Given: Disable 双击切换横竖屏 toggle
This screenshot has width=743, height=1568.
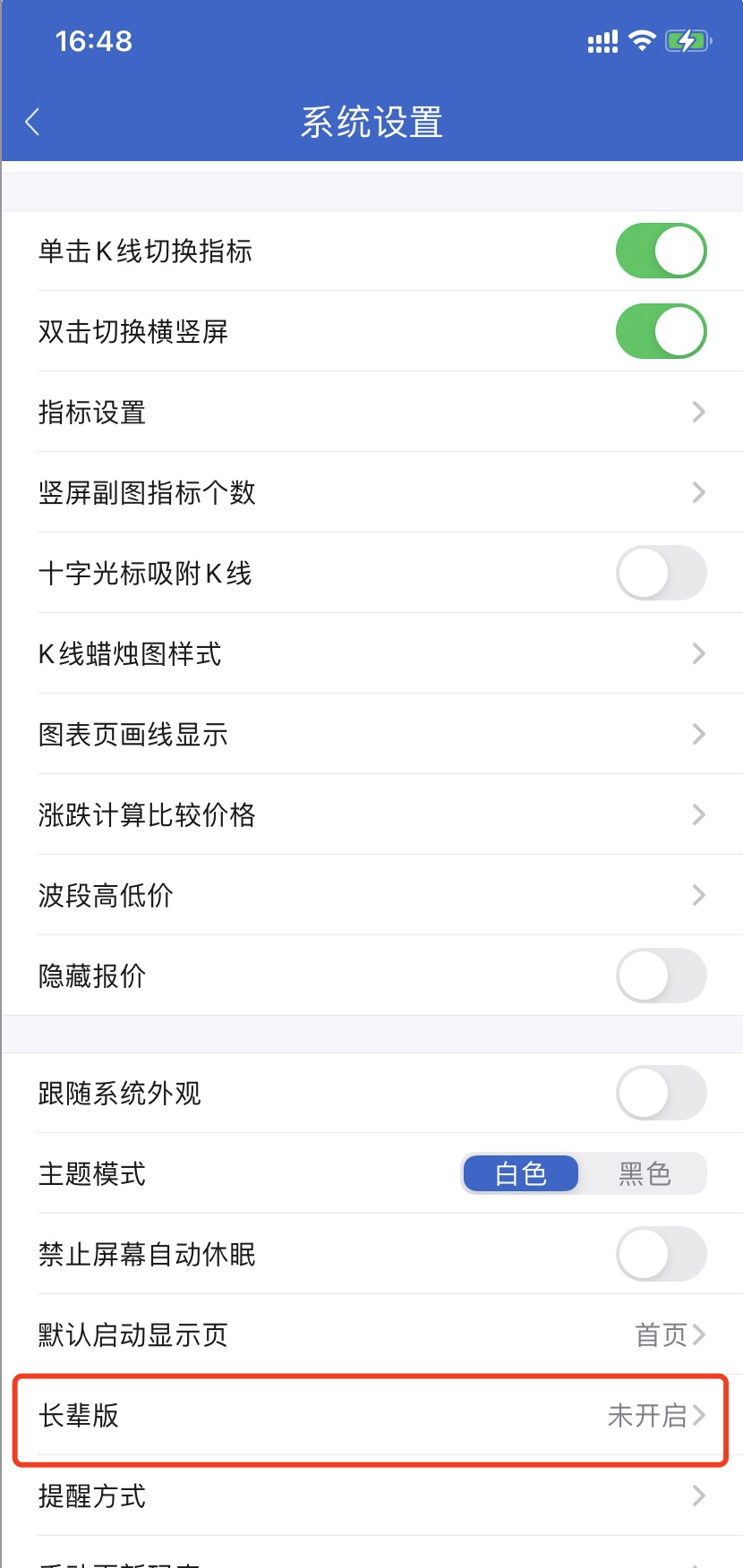Looking at the screenshot, I should pos(661,331).
